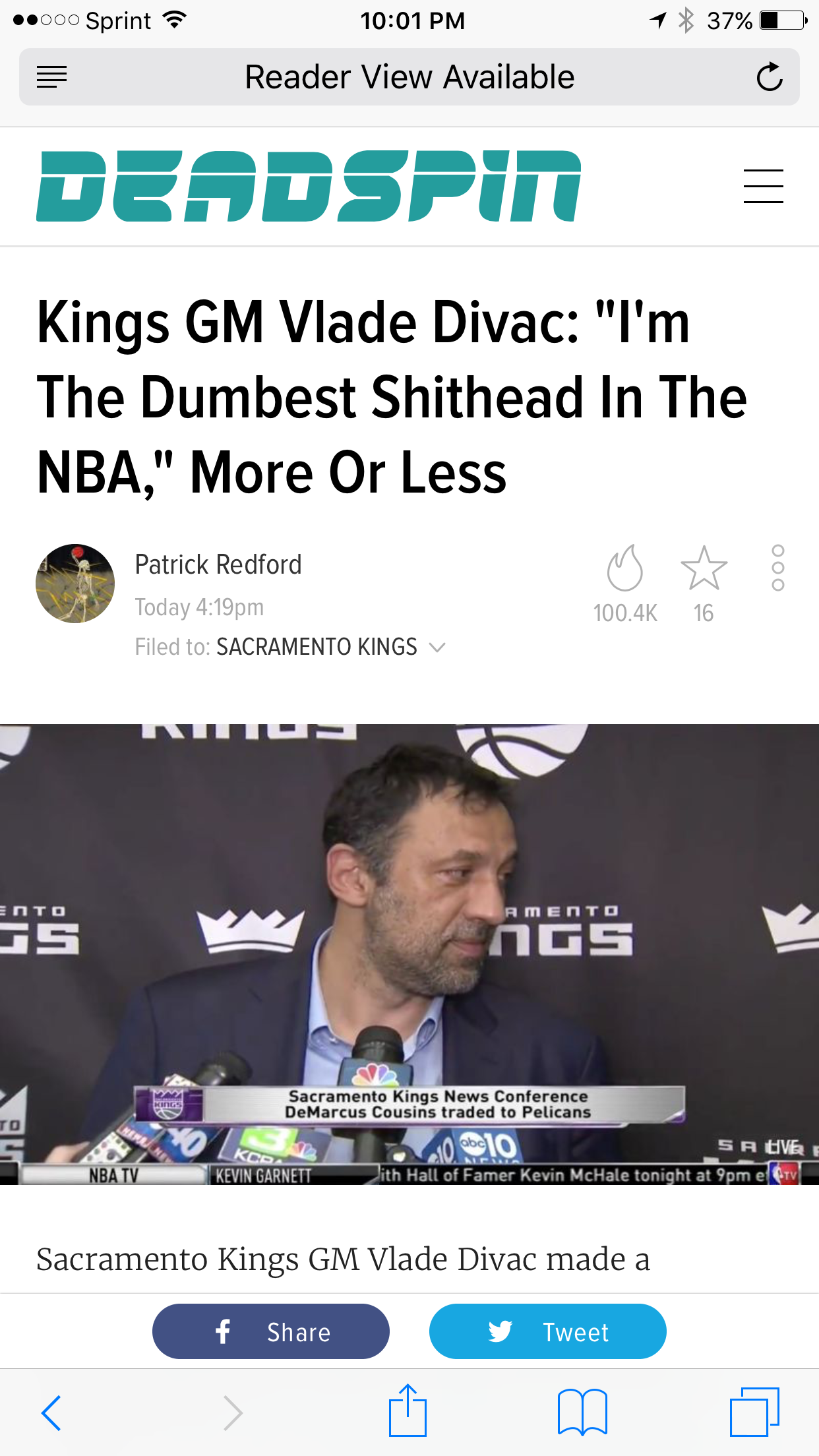This screenshot has height=1456, width=819.
Task: Open Safari bookmarks
Action: tap(582, 1412)
